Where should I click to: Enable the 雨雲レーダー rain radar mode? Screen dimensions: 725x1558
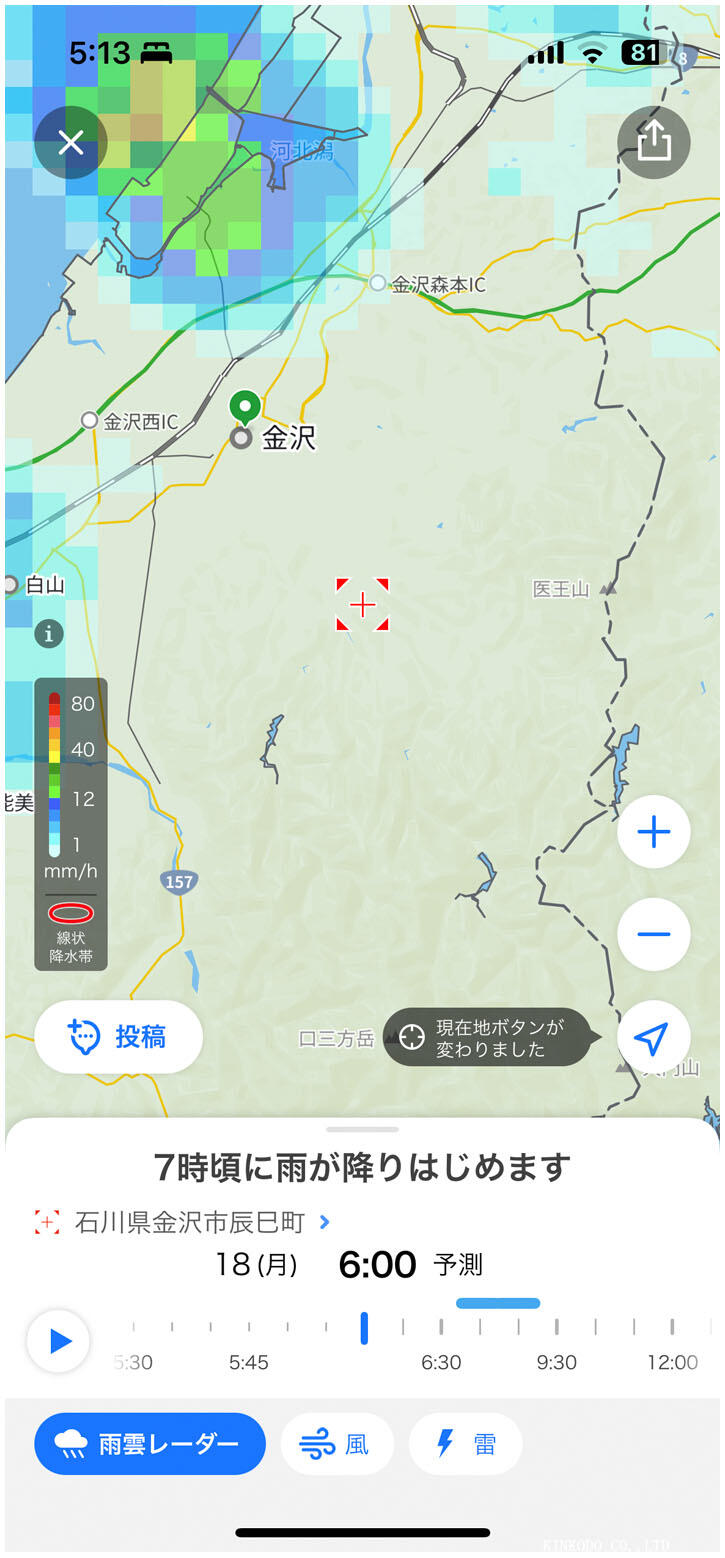point(149,1443)
